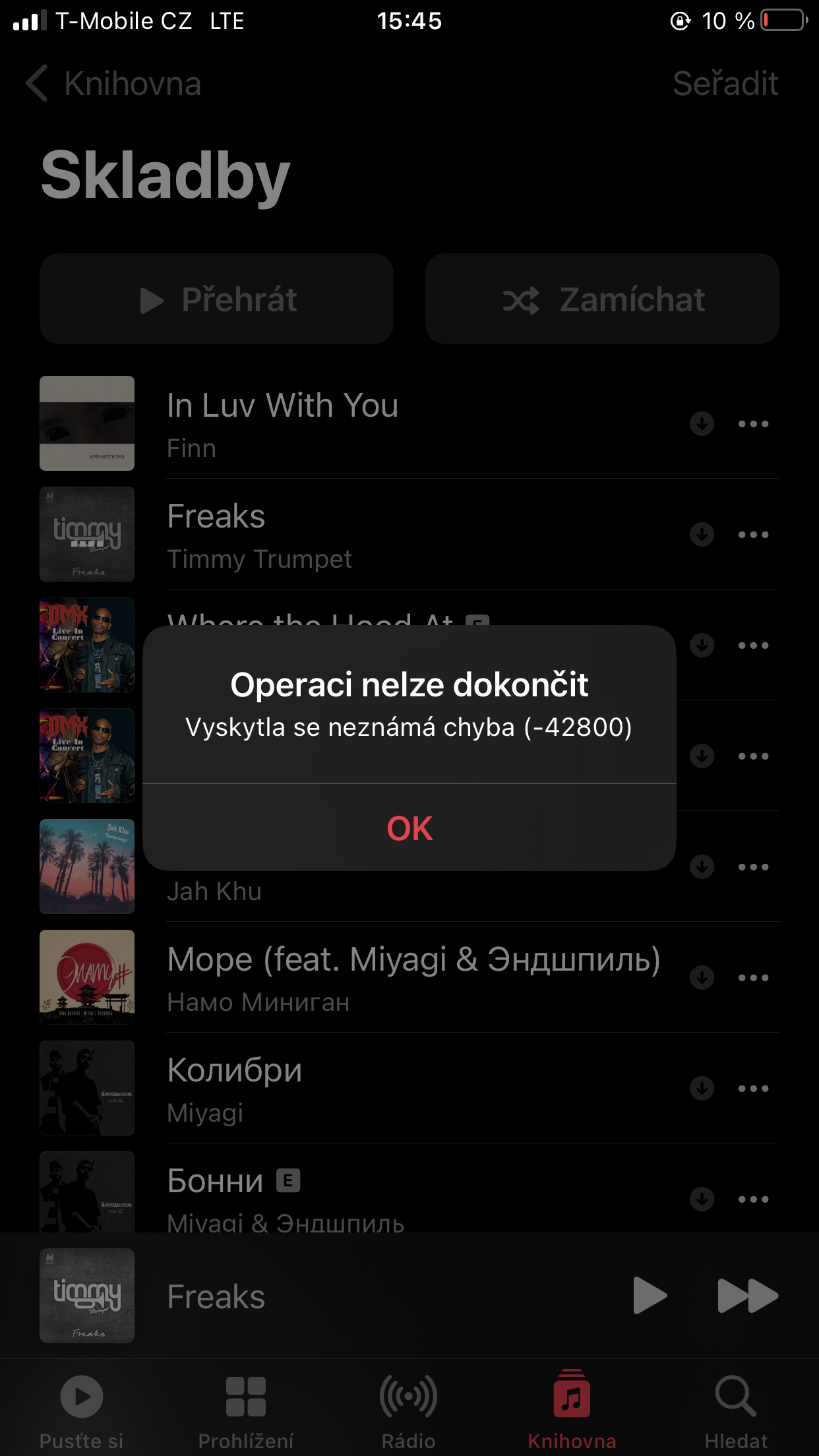Open more options for Freaks in list
This screenshot has height=1456, width=819.
[x=753, y=534]
